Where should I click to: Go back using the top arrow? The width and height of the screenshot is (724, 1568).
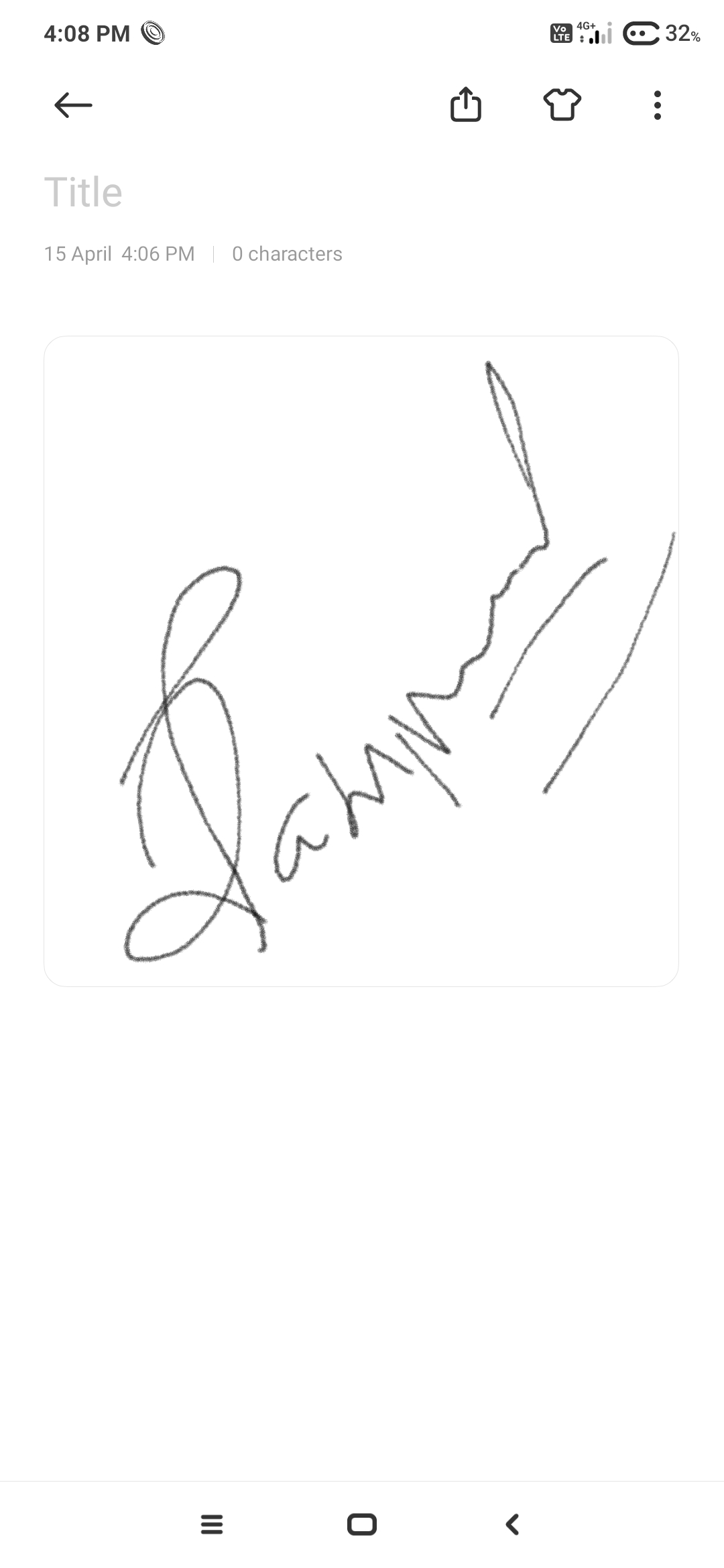pyautogui.click(x=73, y=105)
